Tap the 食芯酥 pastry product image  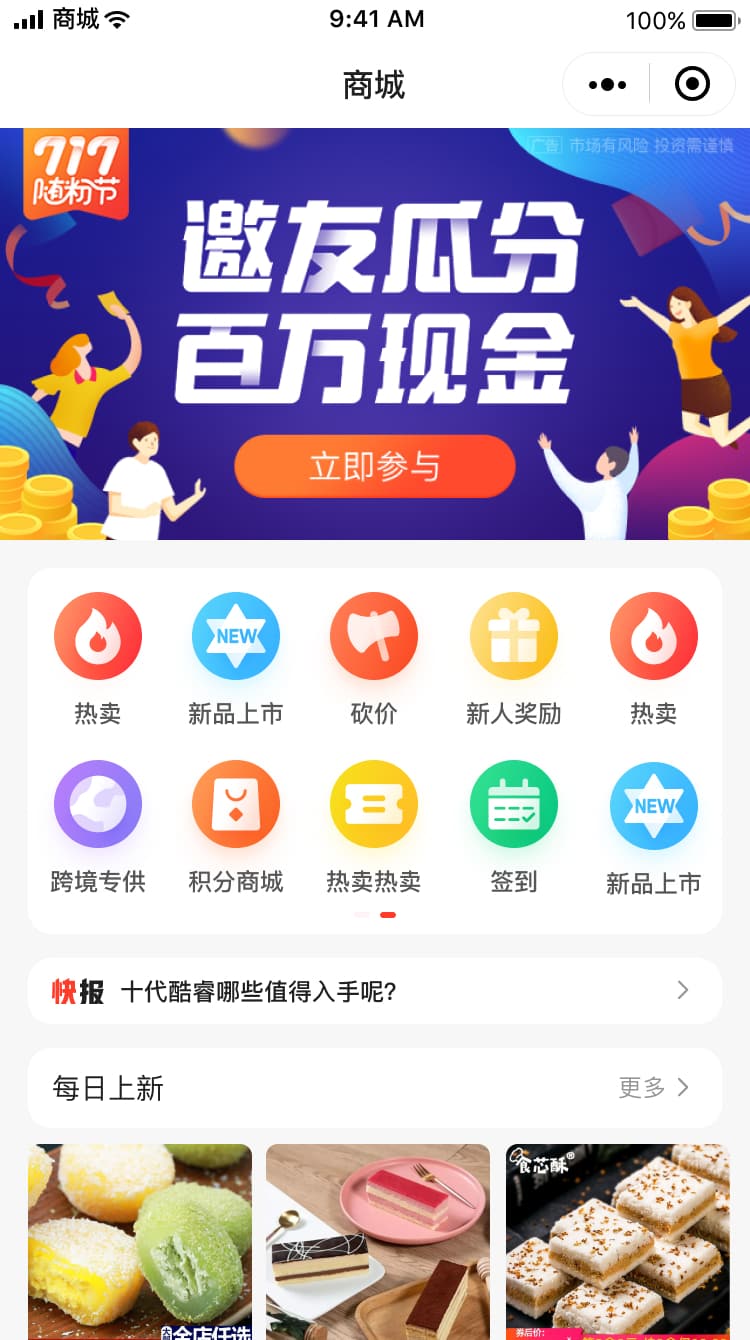pos(617,1242)
